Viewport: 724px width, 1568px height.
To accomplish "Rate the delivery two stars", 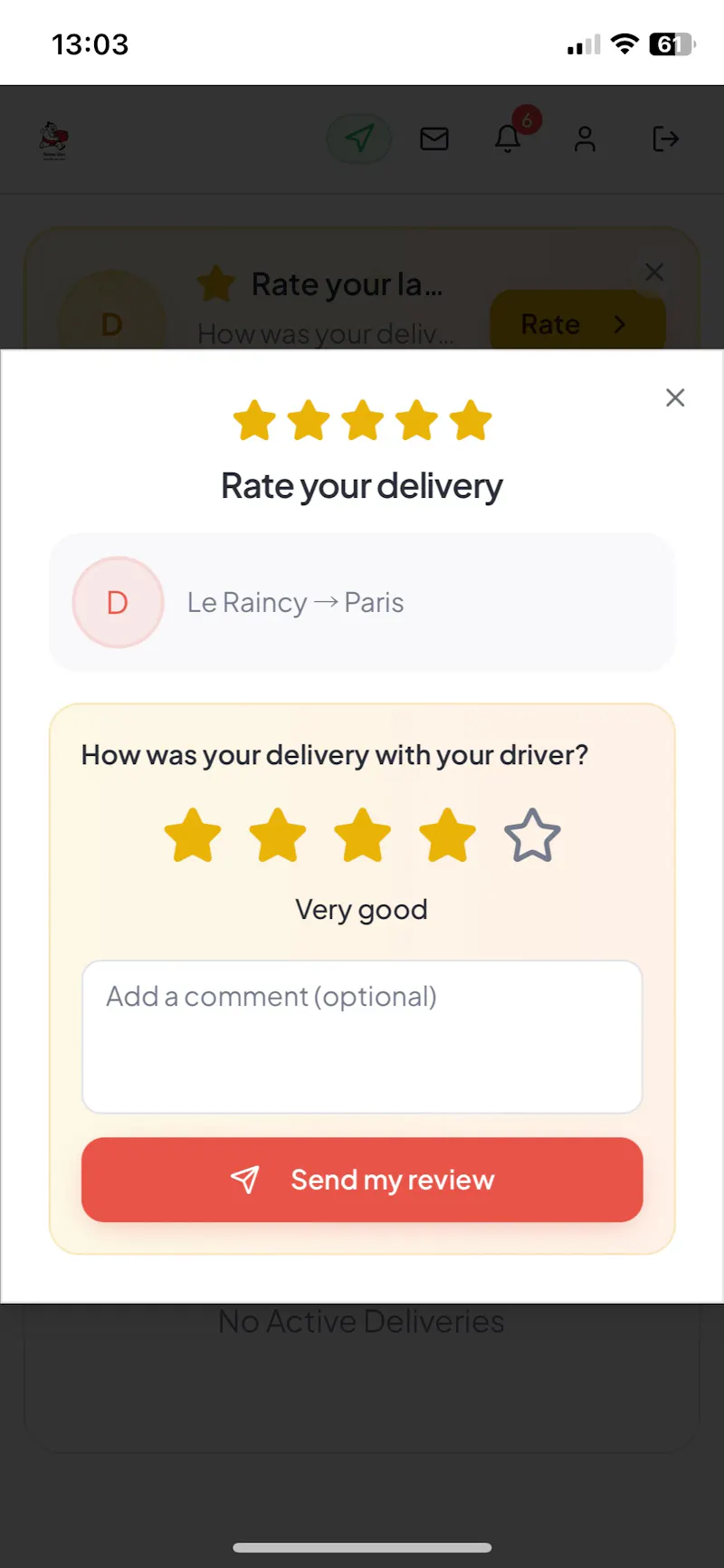I will tap(278, 835).
